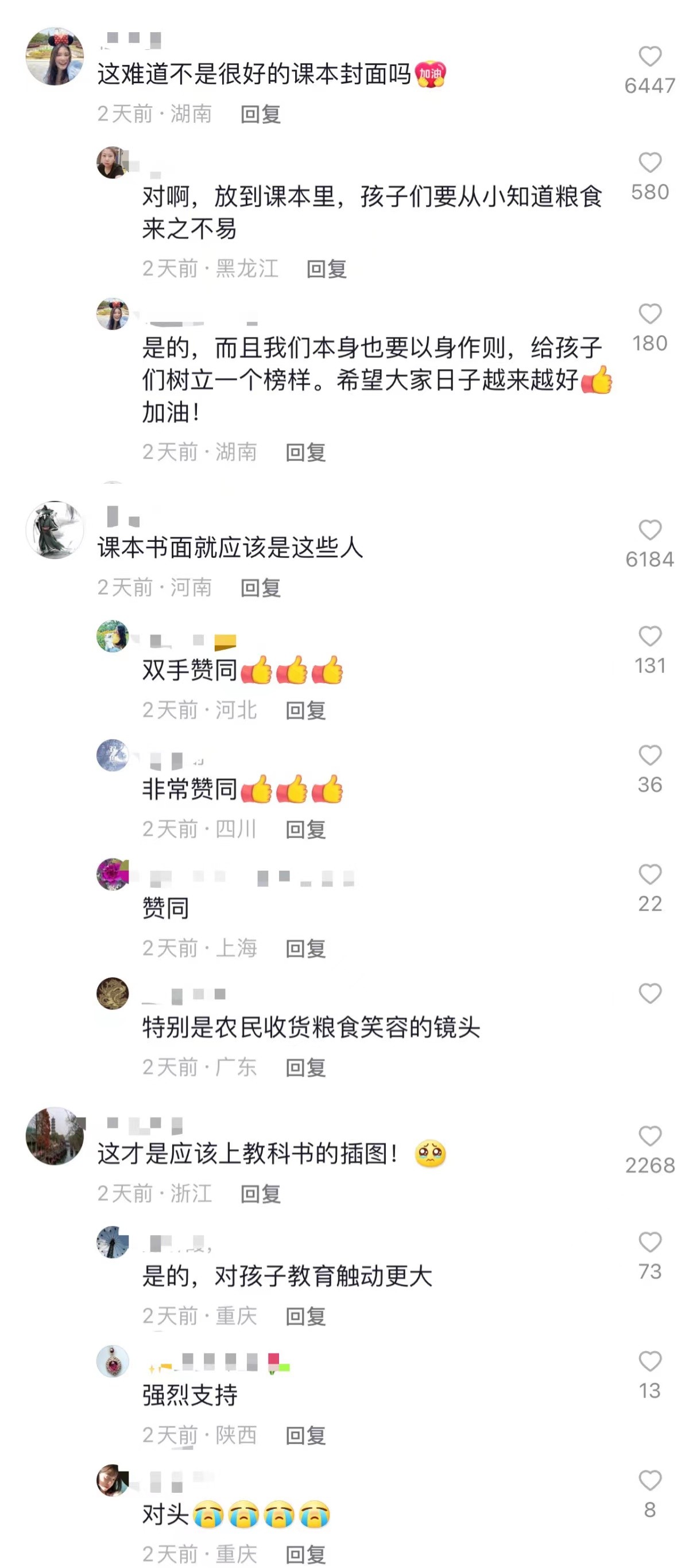Like the reply '是的，对孩子教育触动更大'

(x=649, y=1243)
